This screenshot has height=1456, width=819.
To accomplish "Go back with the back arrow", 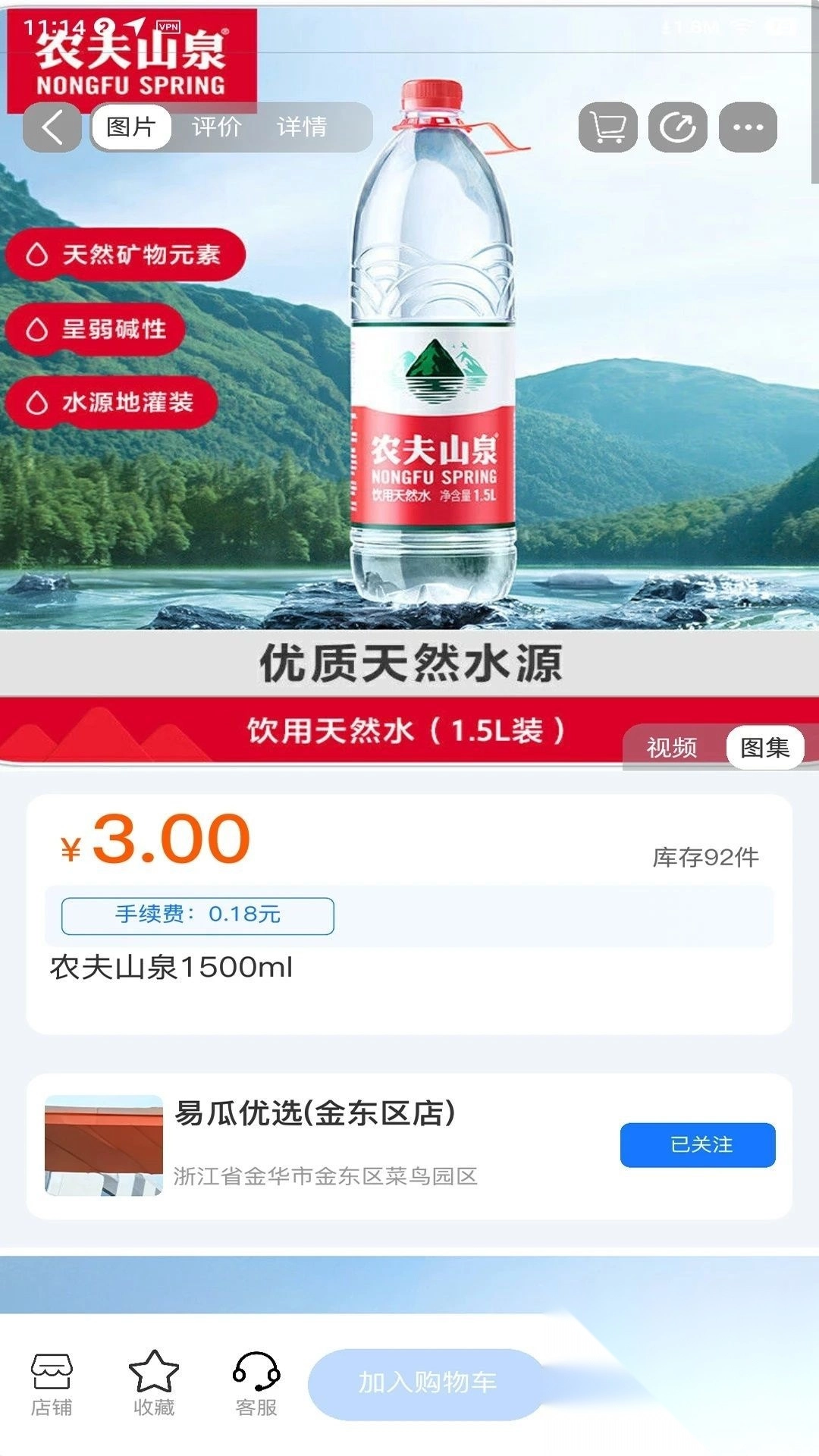I will [x=52, y=126].
